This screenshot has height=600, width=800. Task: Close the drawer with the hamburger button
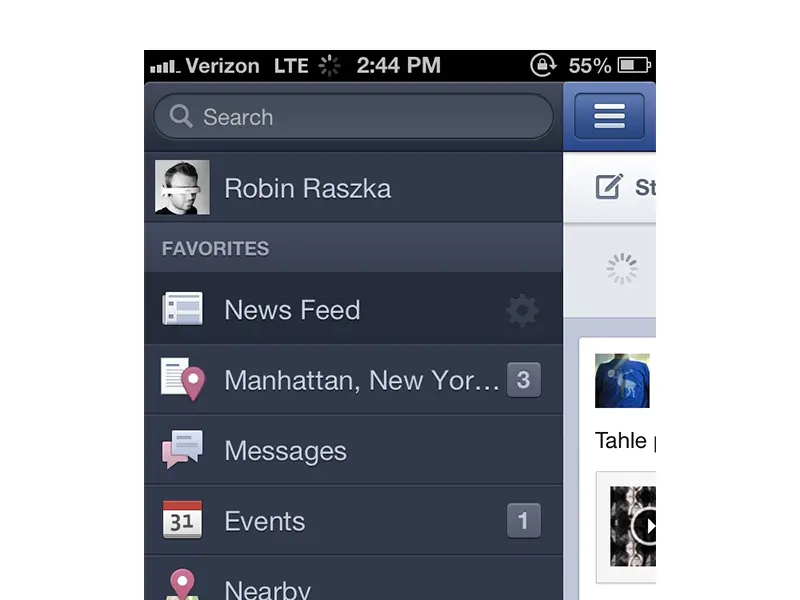point(609,117)
